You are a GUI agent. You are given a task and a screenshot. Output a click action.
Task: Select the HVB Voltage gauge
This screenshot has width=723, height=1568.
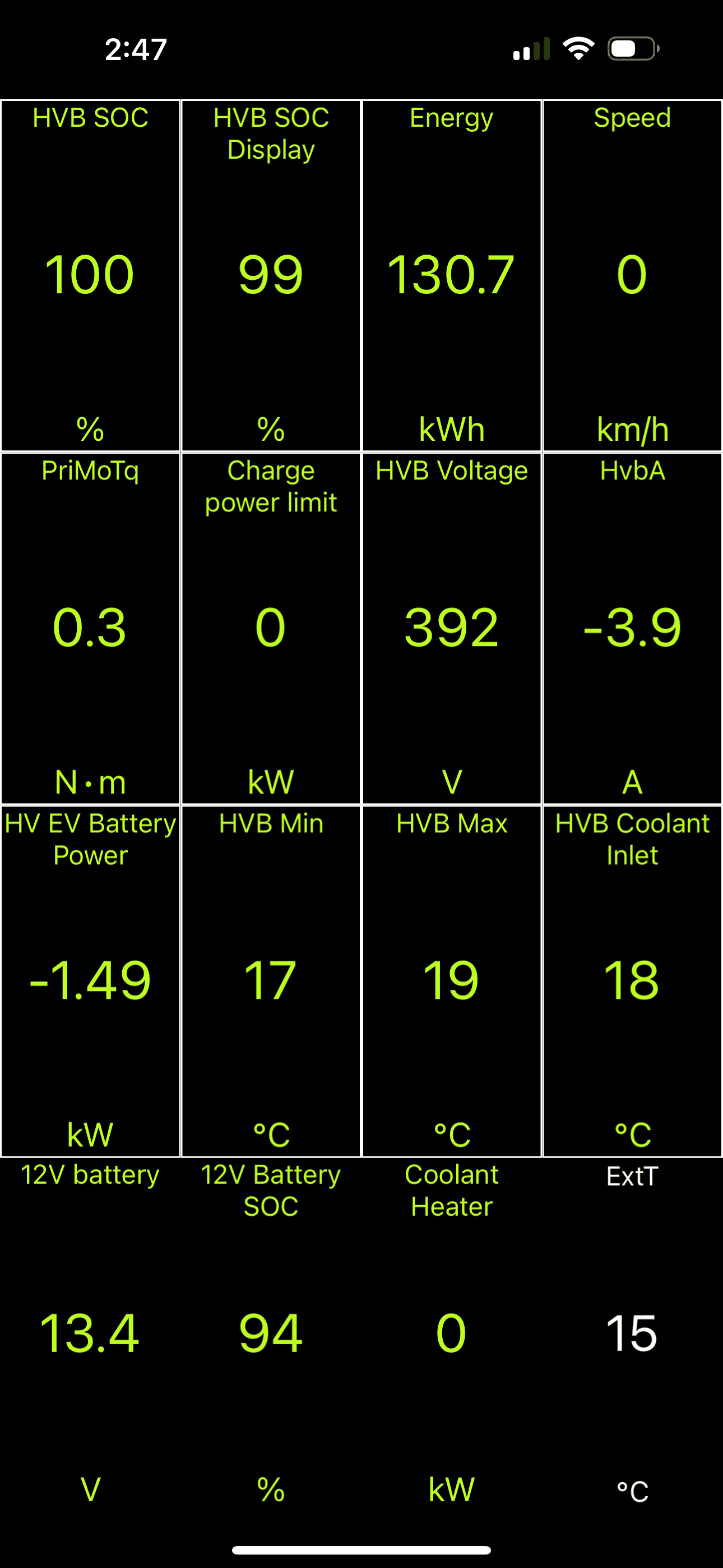(451, 627)
